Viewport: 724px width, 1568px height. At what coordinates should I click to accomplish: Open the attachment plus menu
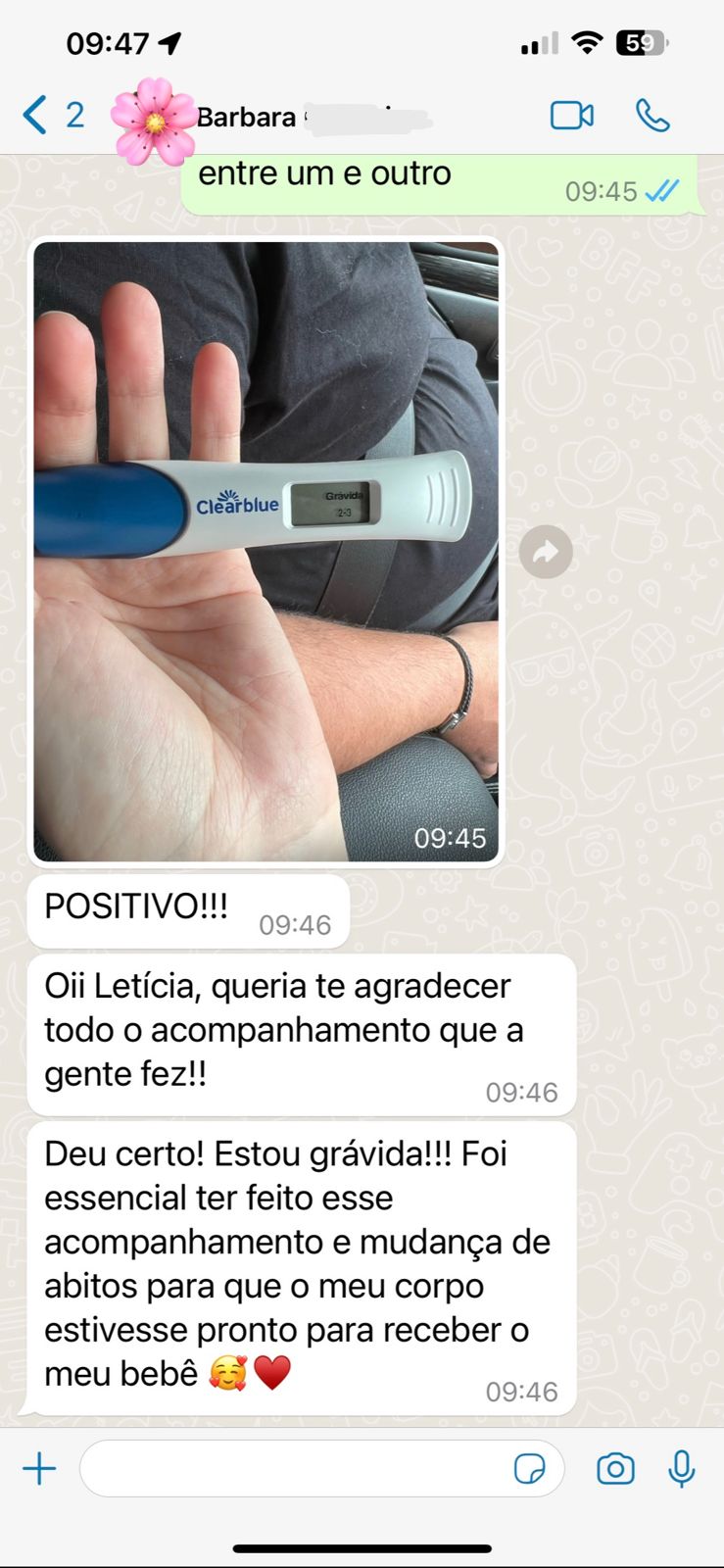(x=39, y=1468)
